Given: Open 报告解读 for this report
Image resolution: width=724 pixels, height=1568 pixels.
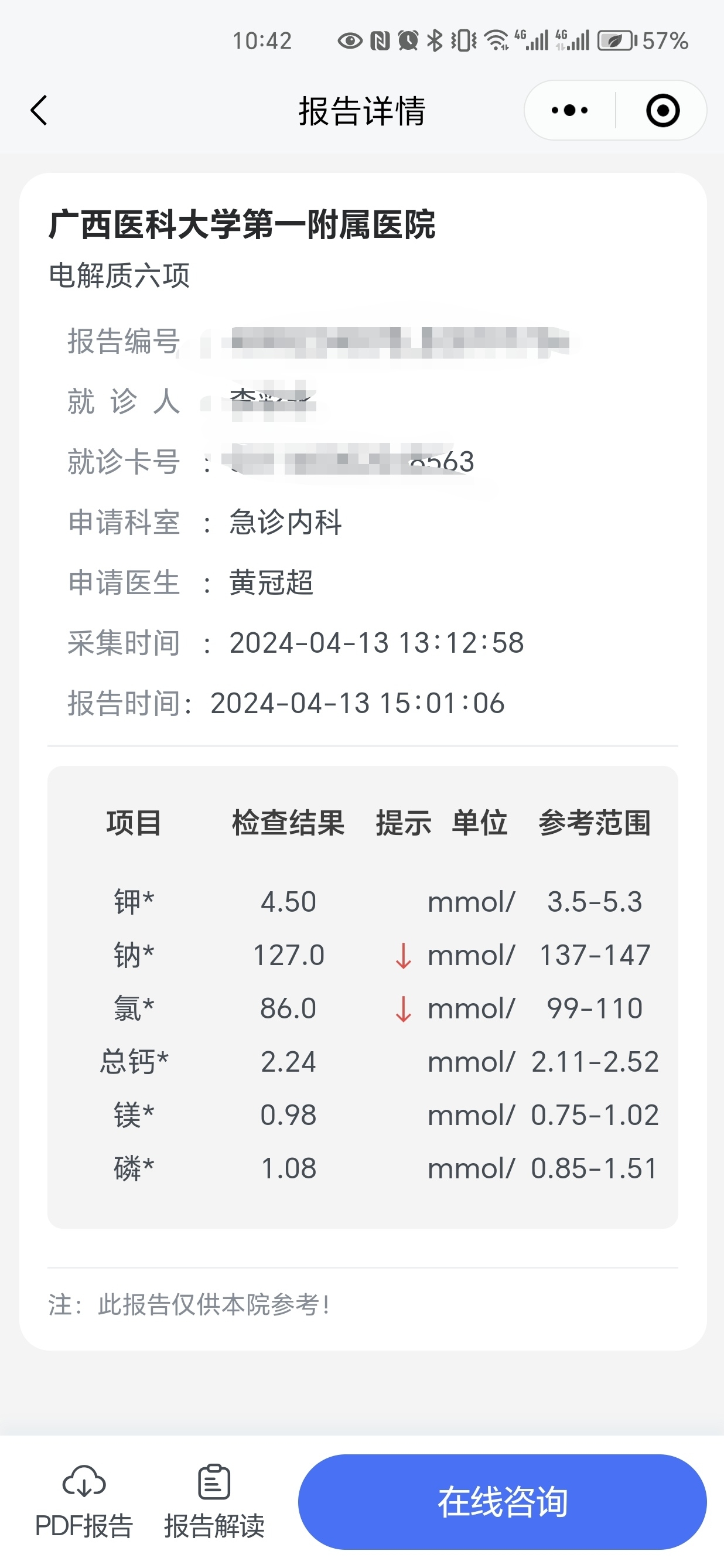Looking at the screenshot, I should click(214, 1502).
